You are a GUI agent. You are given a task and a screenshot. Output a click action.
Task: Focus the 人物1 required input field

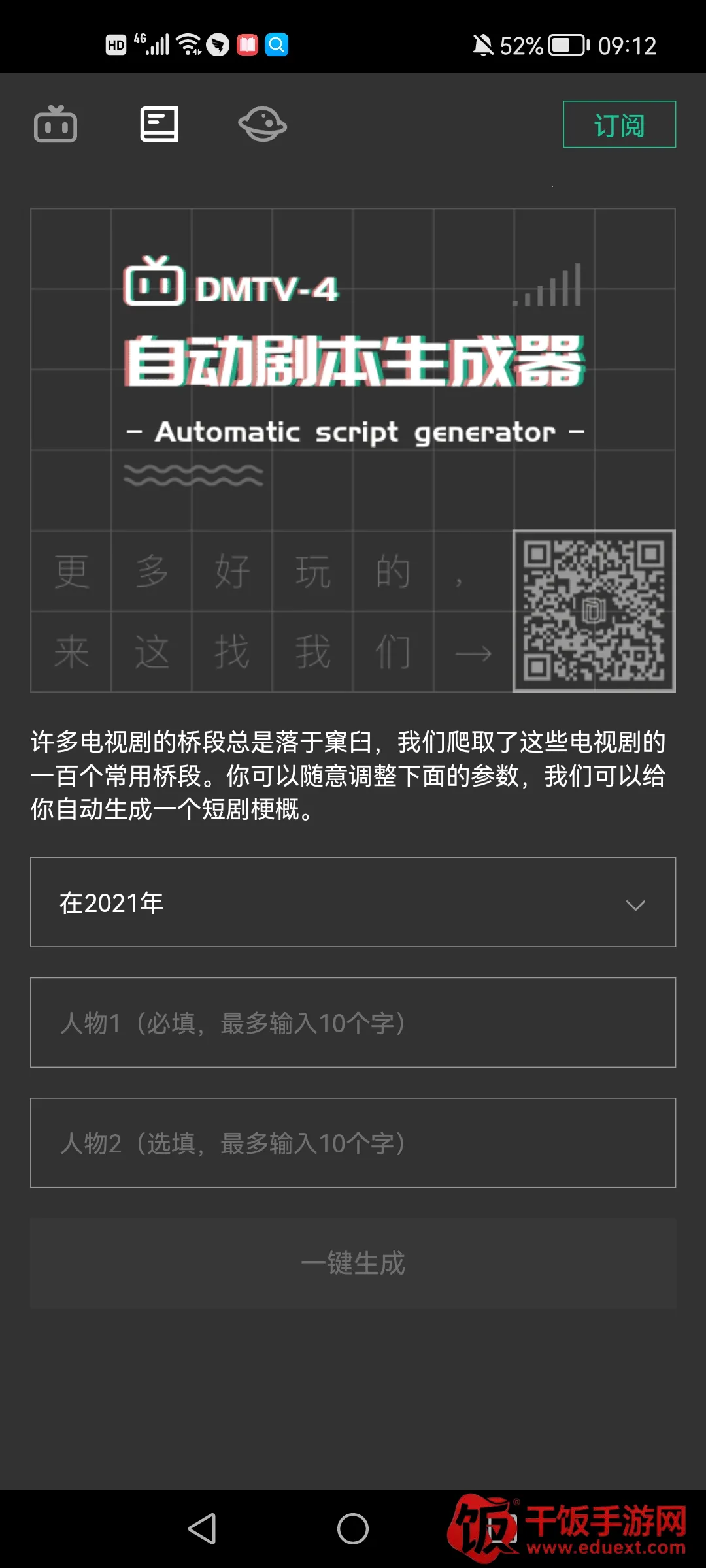[353, 1022]
